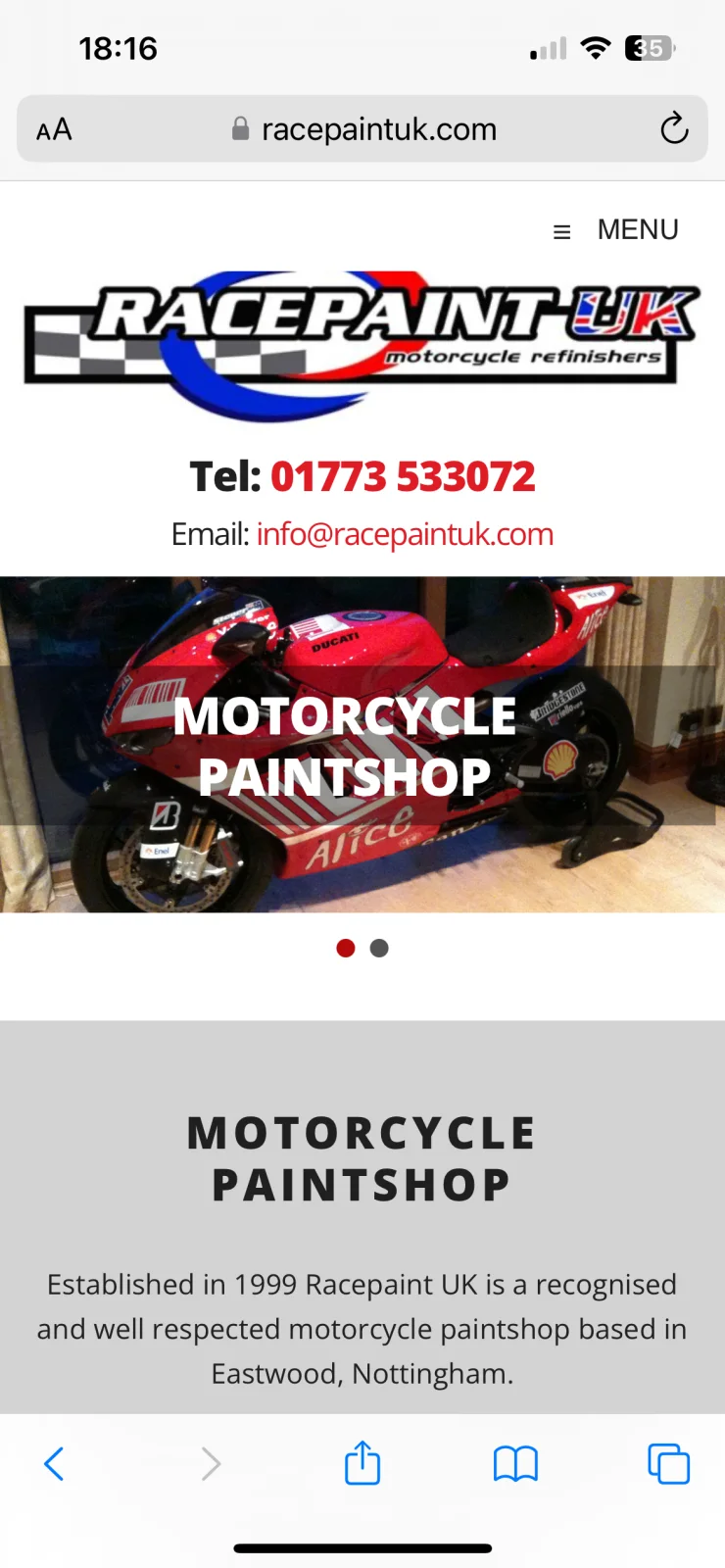Show all open tabs
Viewport: 725px width, 1568px height.
point(669,1464)
